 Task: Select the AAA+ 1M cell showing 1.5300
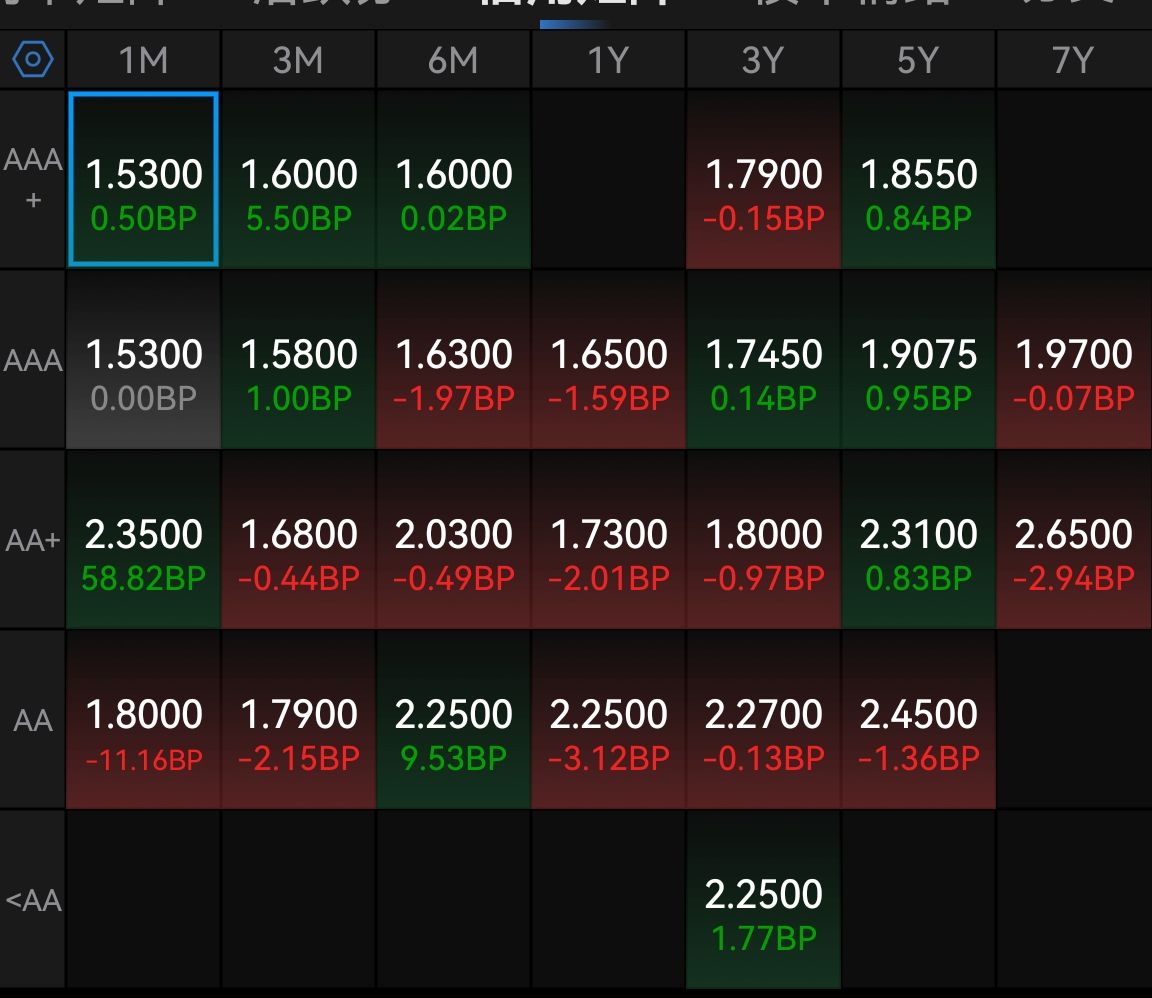[x=143, y=181]
